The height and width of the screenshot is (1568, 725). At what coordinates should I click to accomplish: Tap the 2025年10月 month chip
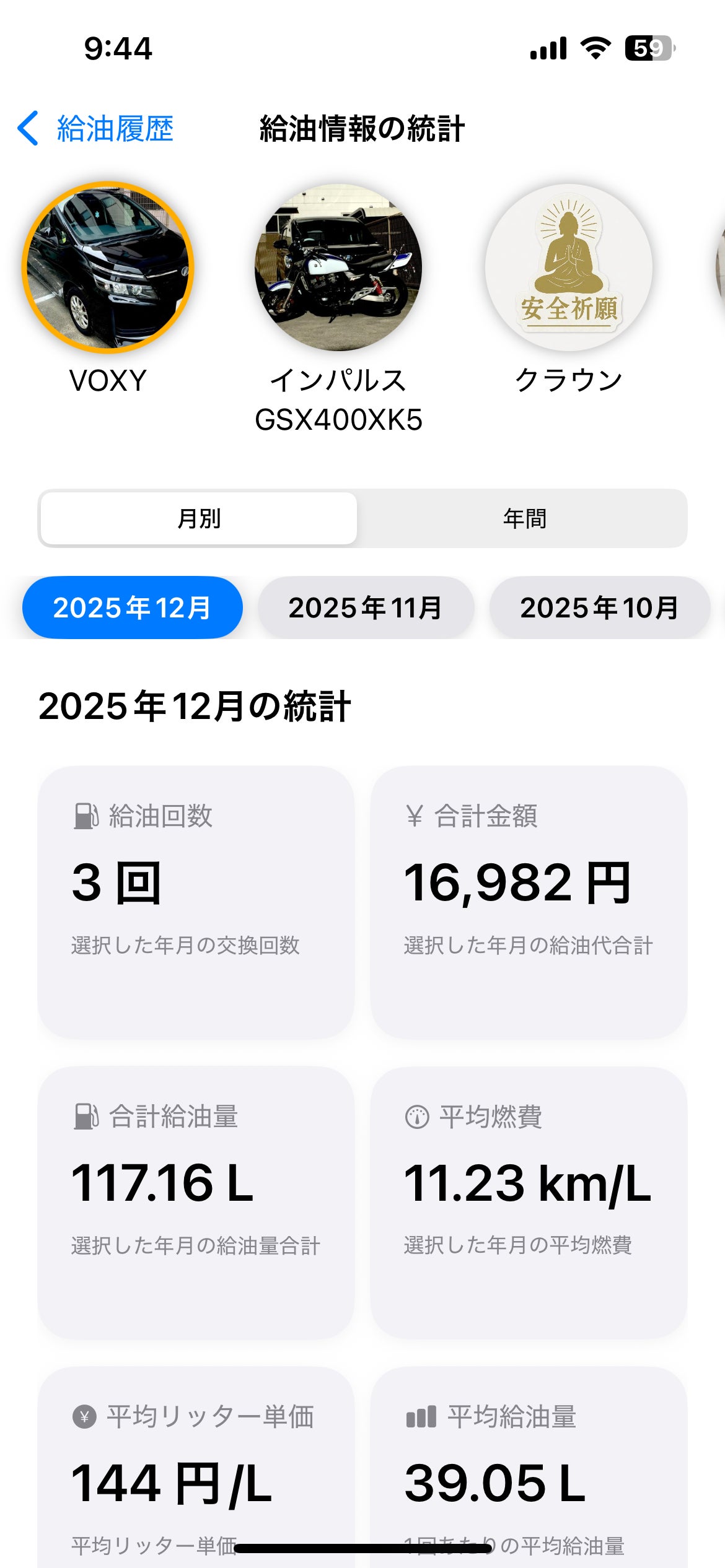coord(599,608)
